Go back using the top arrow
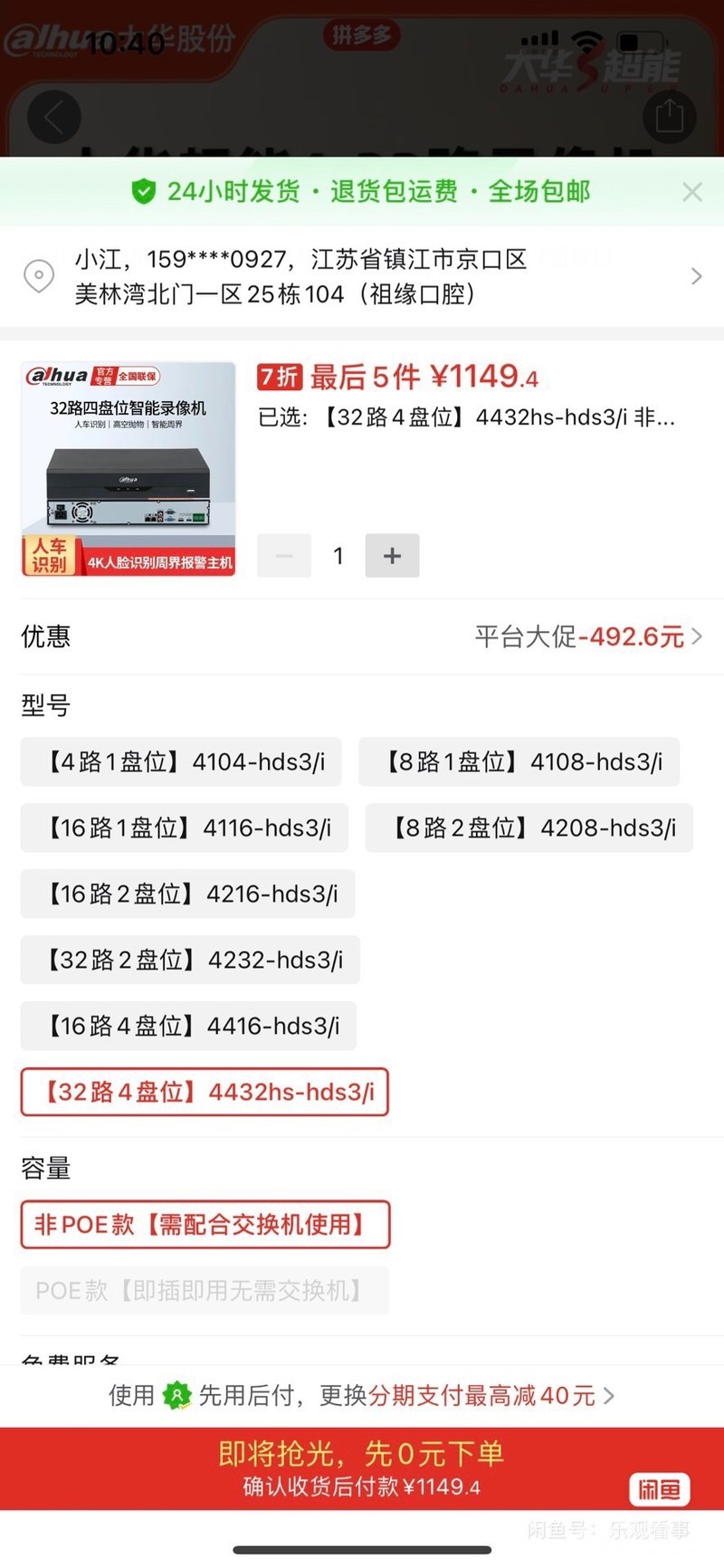This screenshot has width=724, height=1568. coord(54,117)
